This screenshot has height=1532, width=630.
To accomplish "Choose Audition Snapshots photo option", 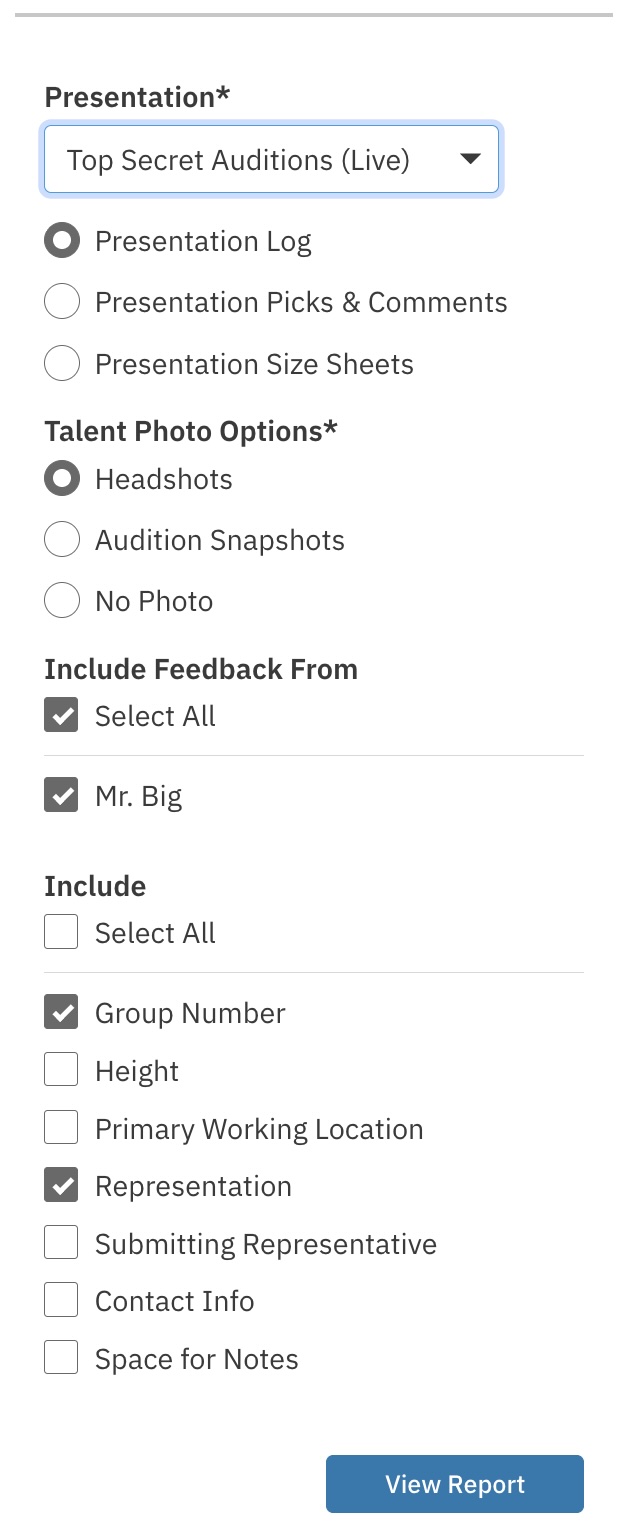I will [62, 540].
